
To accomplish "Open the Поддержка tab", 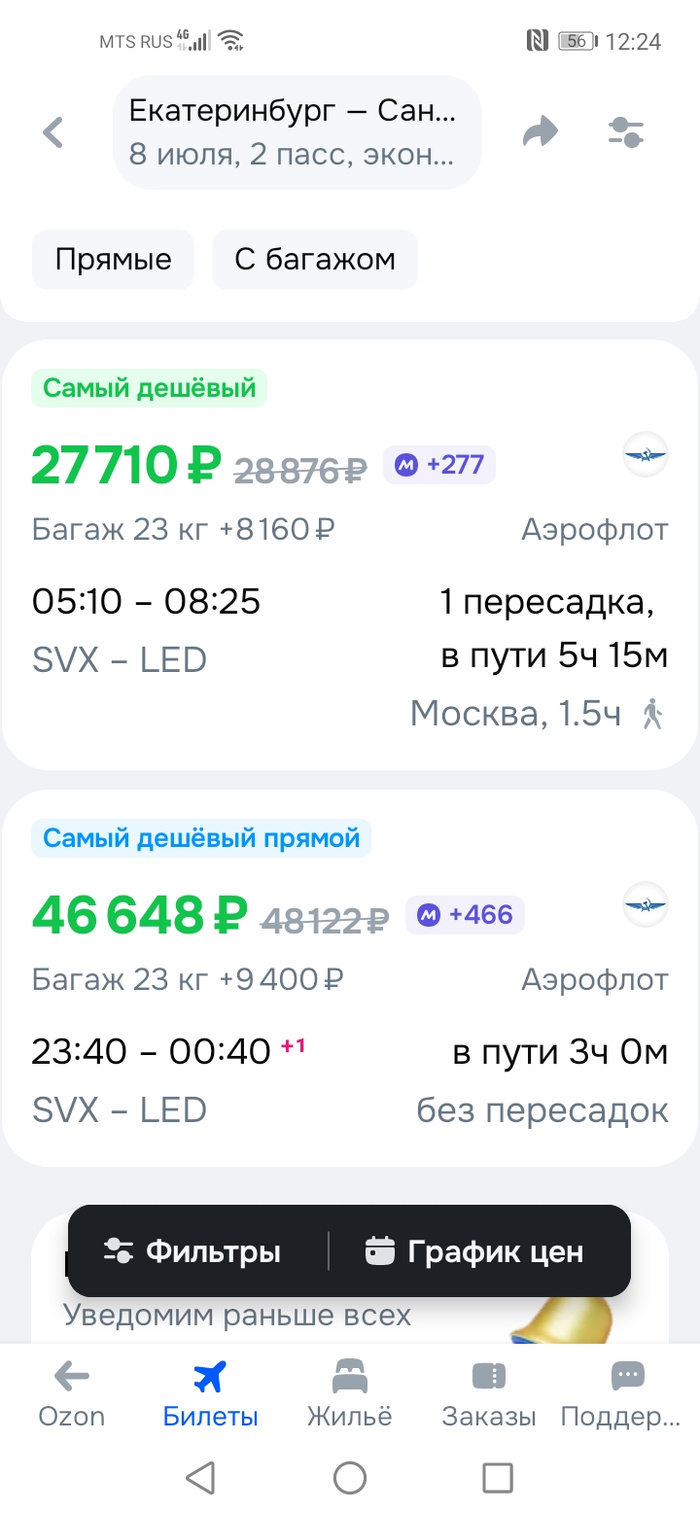I will click(628, 1393).
